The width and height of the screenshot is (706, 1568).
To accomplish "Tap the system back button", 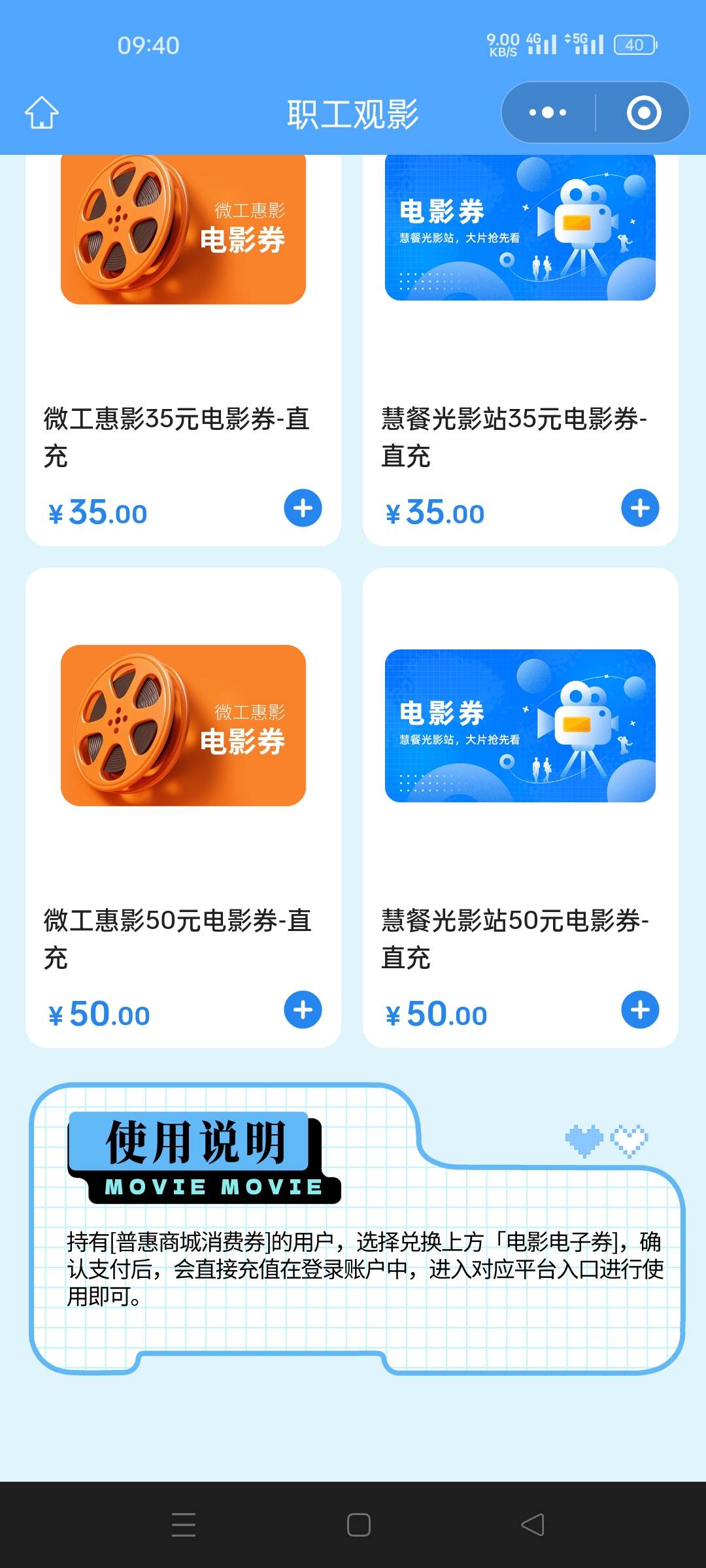I will pos(532,1525).
